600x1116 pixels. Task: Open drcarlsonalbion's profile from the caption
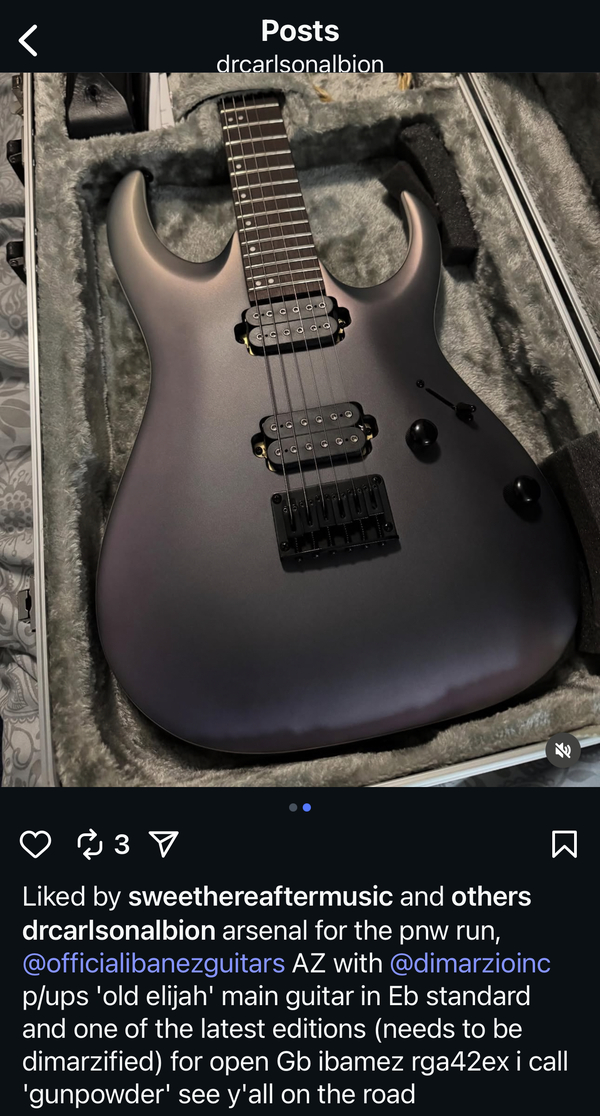pyautogui.click(x=119, y=930)
